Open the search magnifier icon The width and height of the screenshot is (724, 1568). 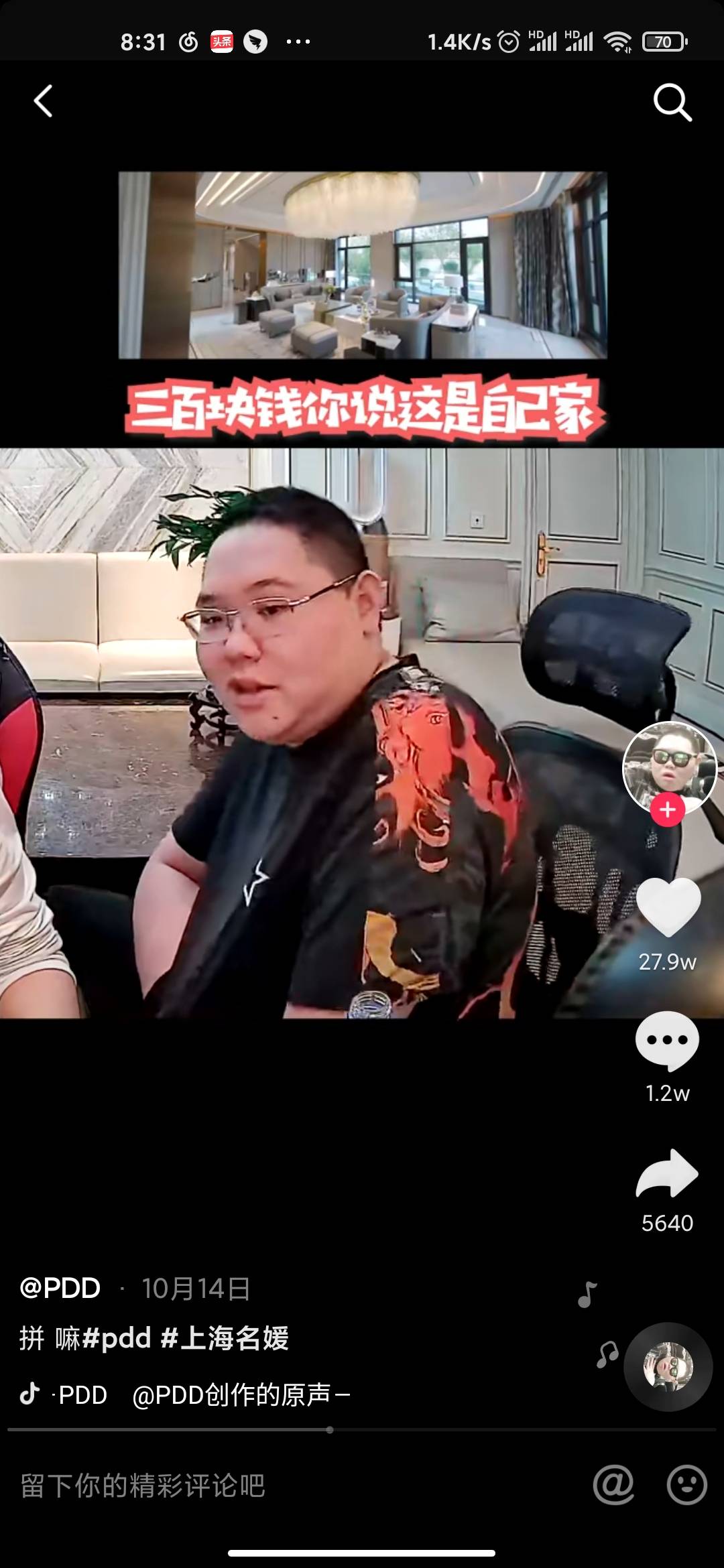click(672, 103)
